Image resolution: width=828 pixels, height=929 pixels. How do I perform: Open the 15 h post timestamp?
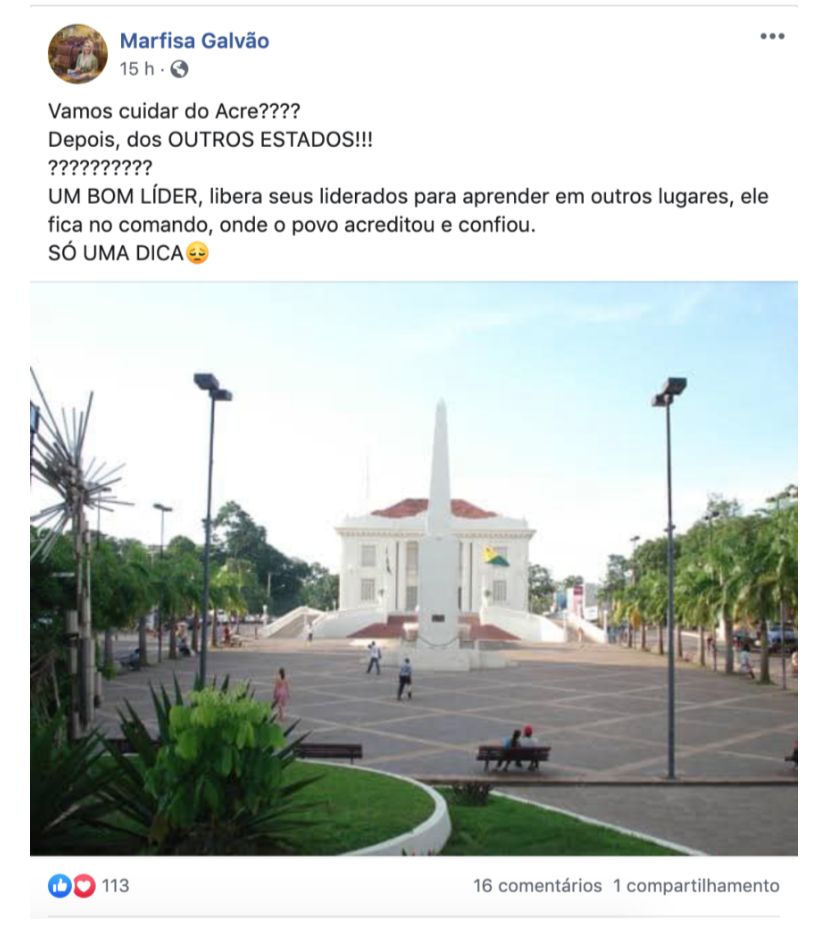[136, 69]
